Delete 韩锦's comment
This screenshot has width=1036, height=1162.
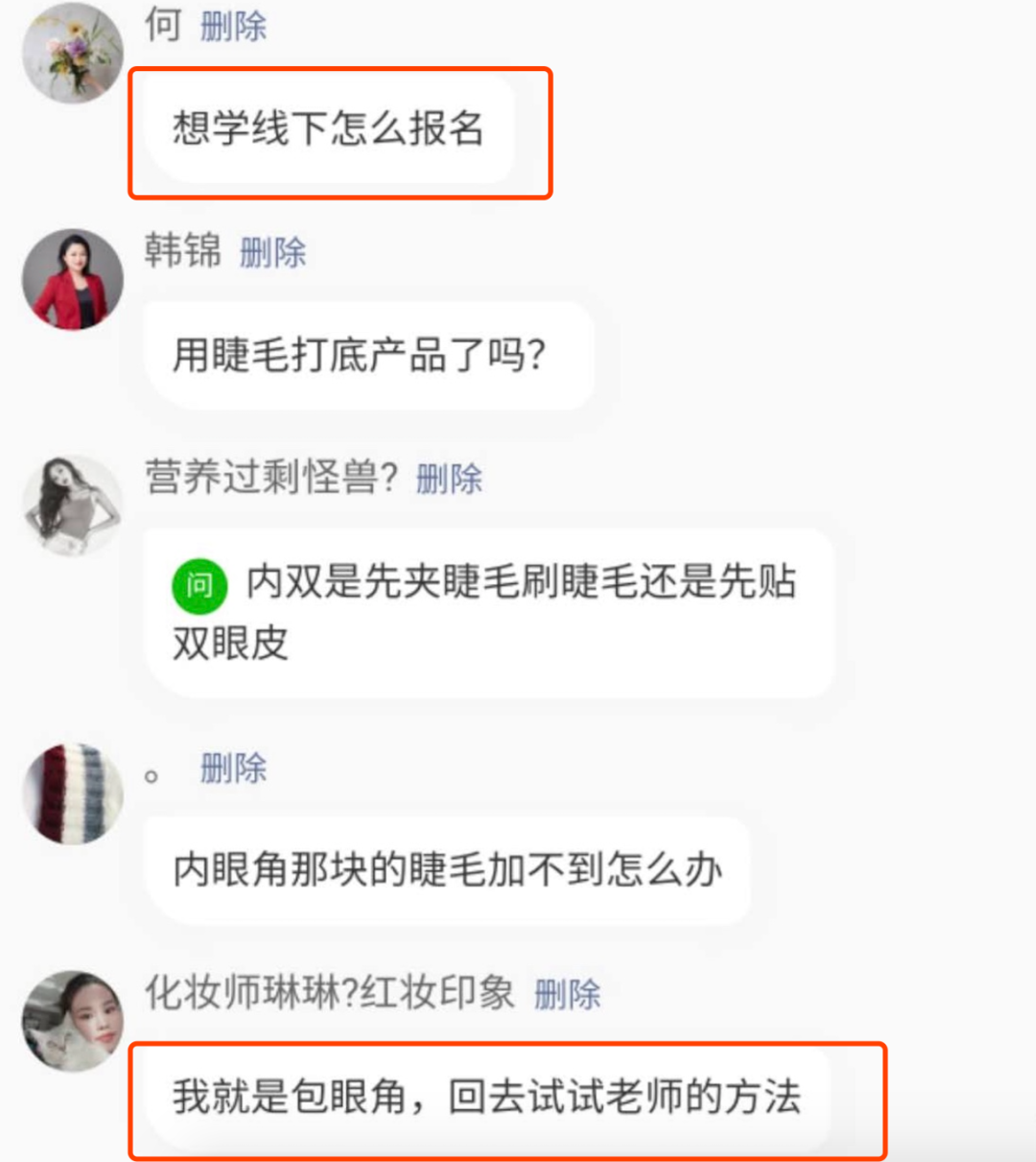[x=272, y=253]
